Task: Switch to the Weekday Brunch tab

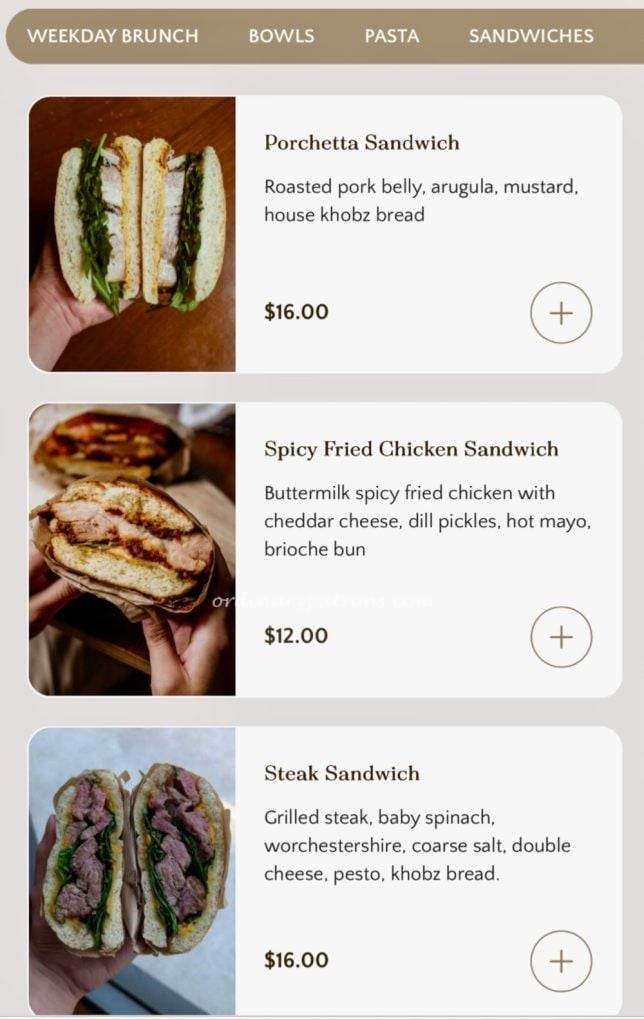Action: point(113,36)
